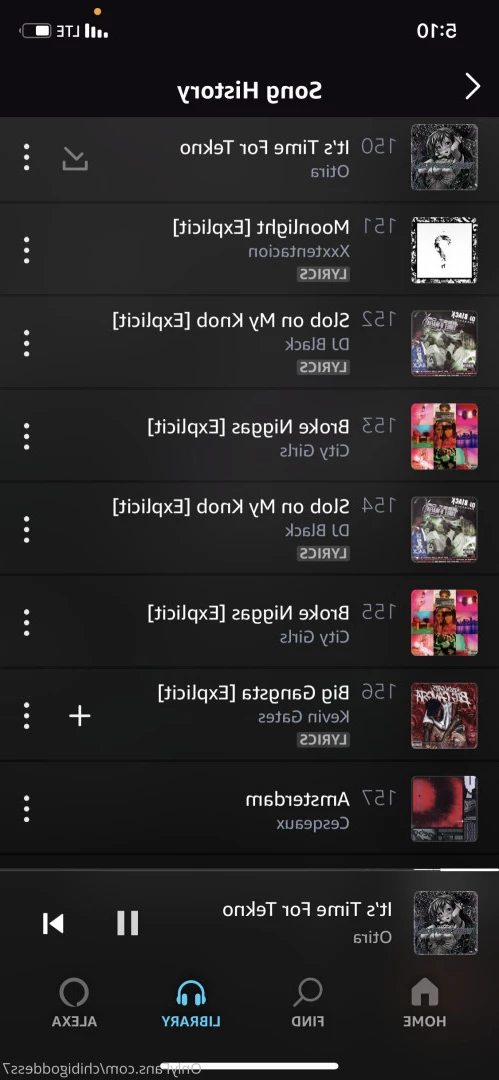Download It's Time For Tekno

74,158
